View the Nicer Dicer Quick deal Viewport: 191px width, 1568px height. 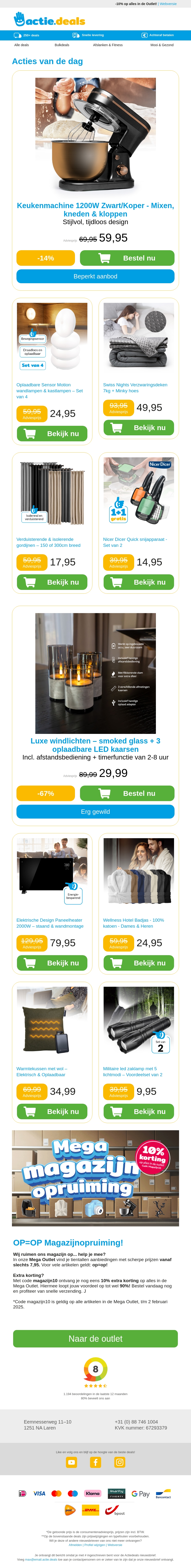coord(139,582)
